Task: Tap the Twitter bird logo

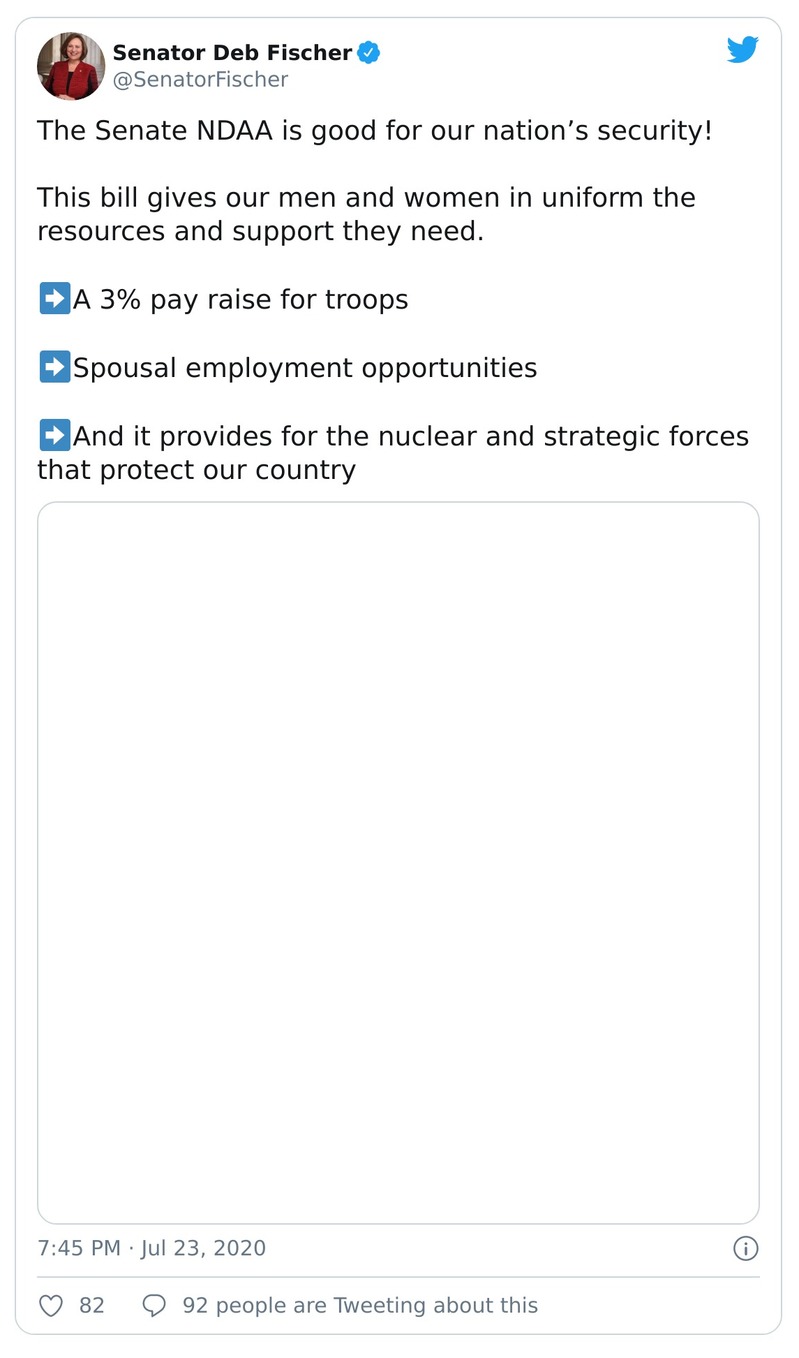Action: [742, 50]
